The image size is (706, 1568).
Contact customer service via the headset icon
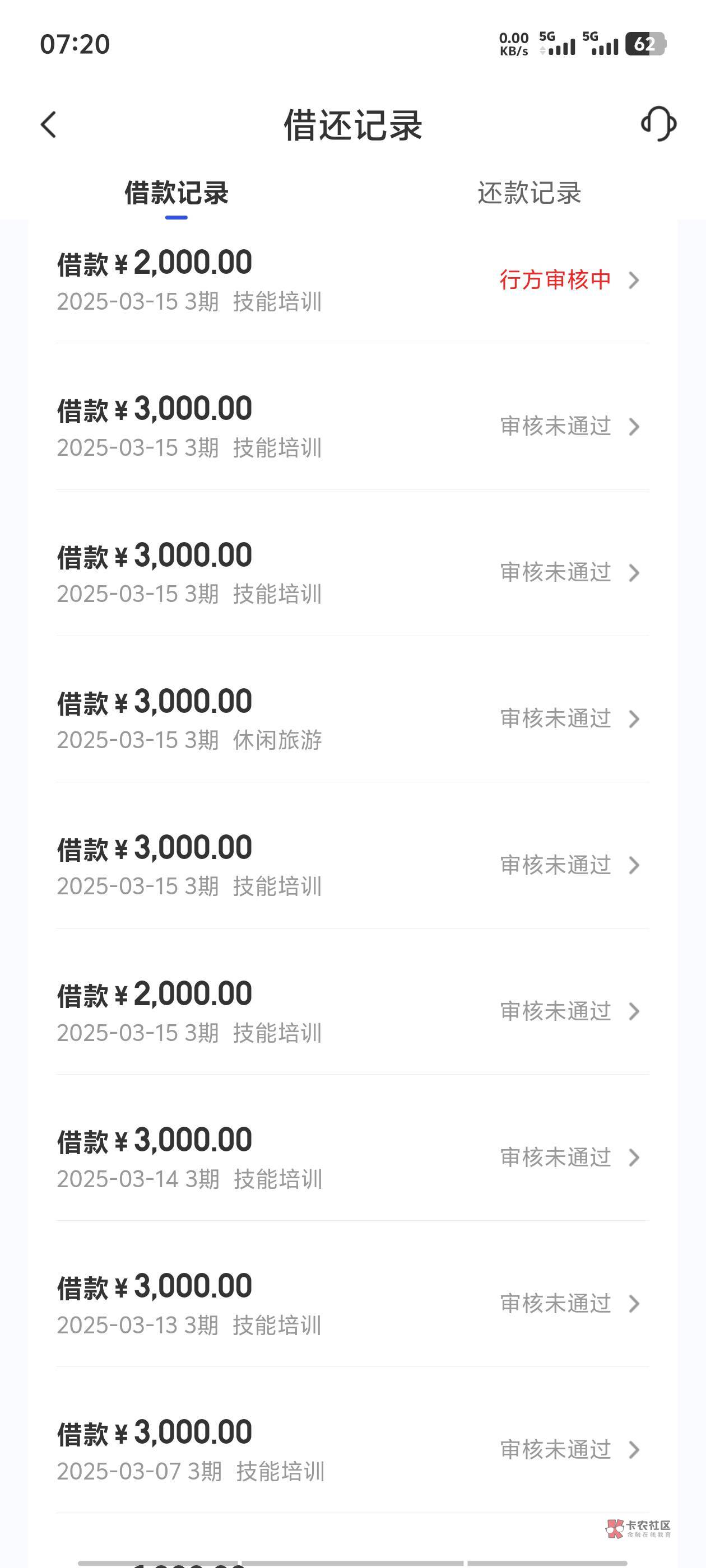point(658,124)
